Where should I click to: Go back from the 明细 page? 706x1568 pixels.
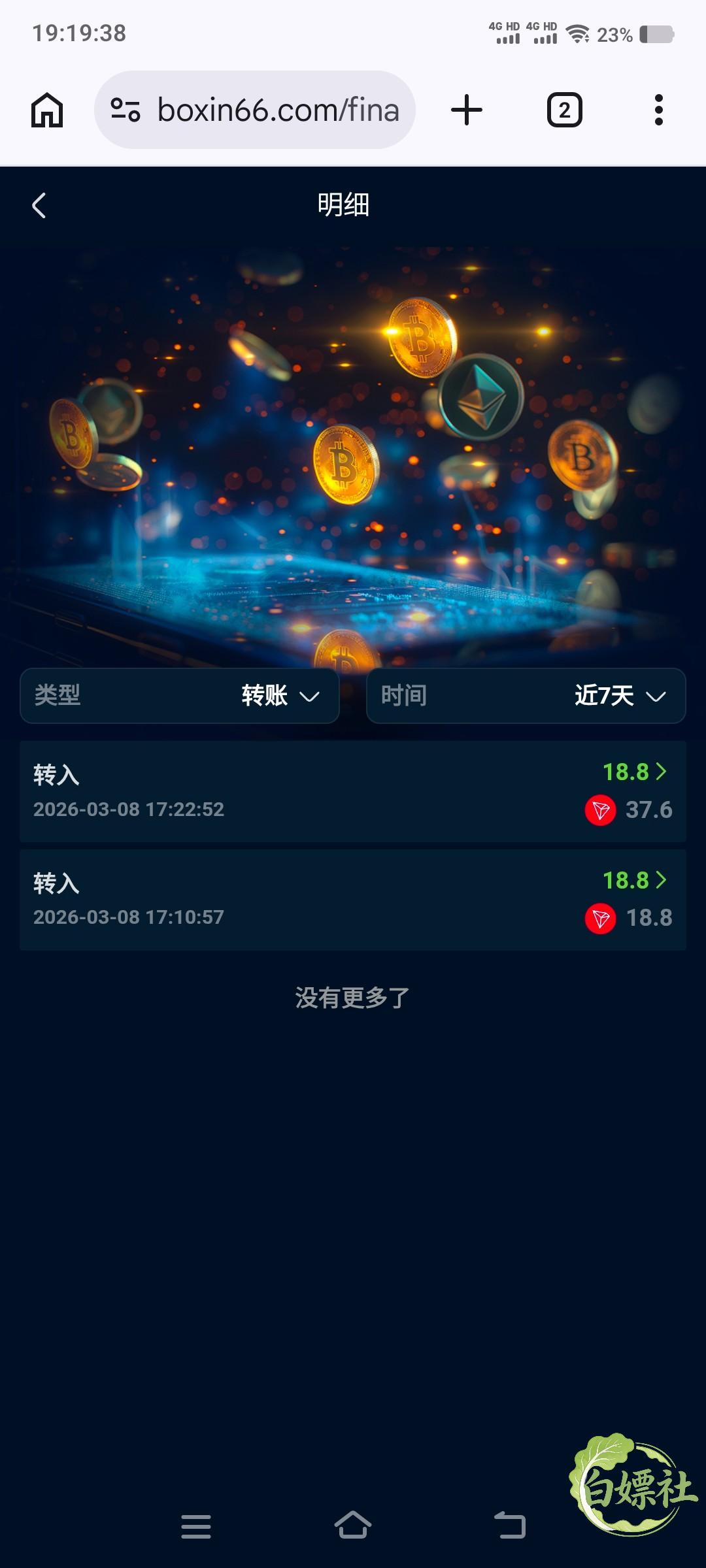pyautogui.click(x=39, y=205)
